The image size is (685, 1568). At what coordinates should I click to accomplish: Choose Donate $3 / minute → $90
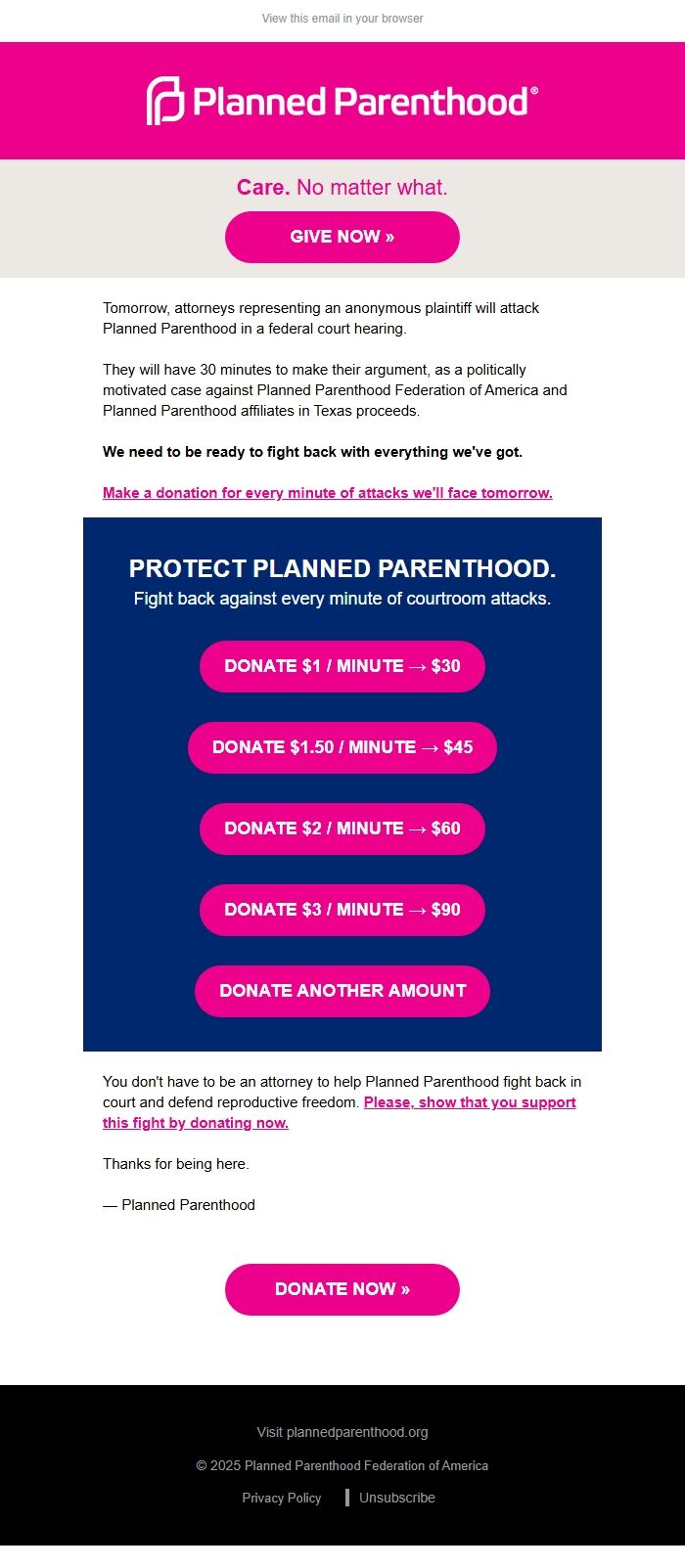click(x=342, y=910)
